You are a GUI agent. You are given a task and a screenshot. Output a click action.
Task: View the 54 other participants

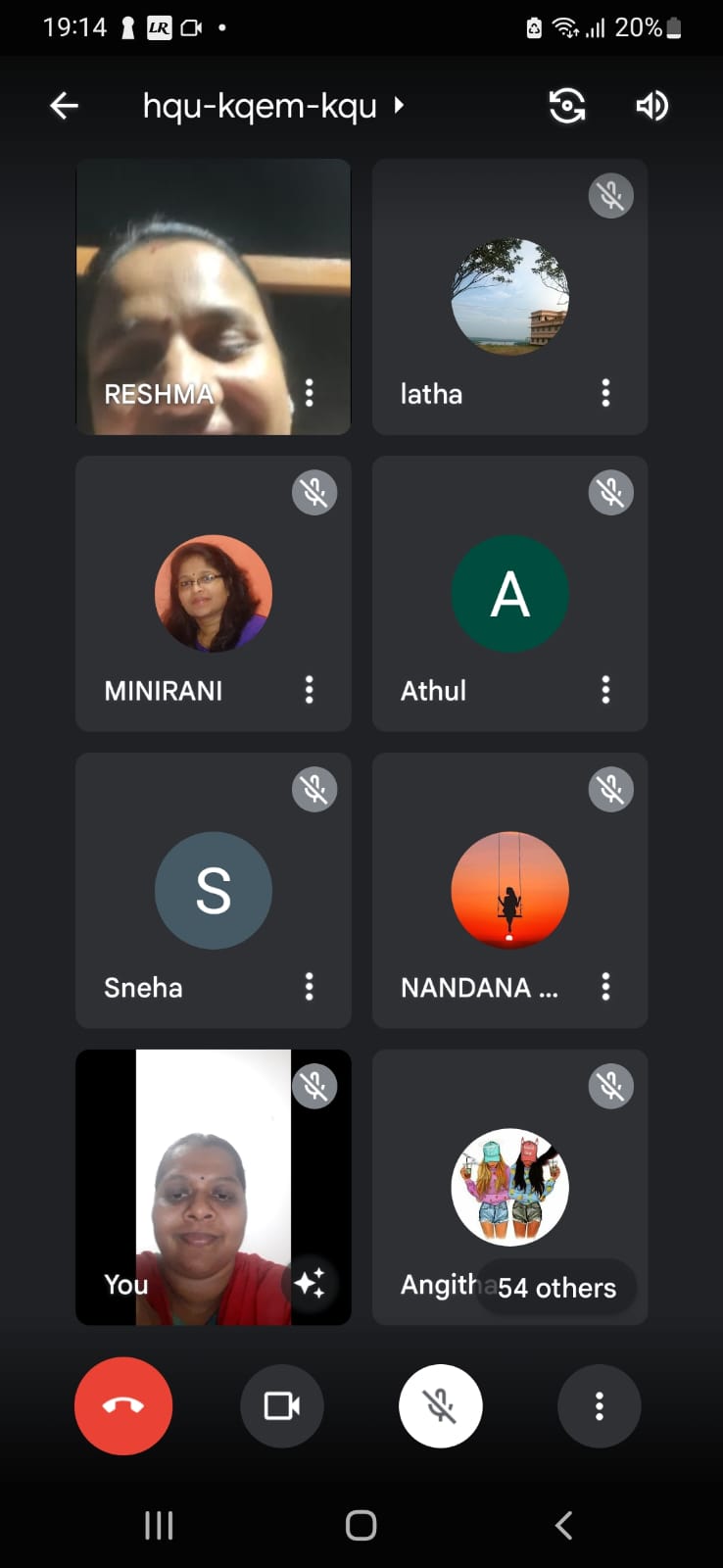pyautogui.click(x=556, y=1288)
